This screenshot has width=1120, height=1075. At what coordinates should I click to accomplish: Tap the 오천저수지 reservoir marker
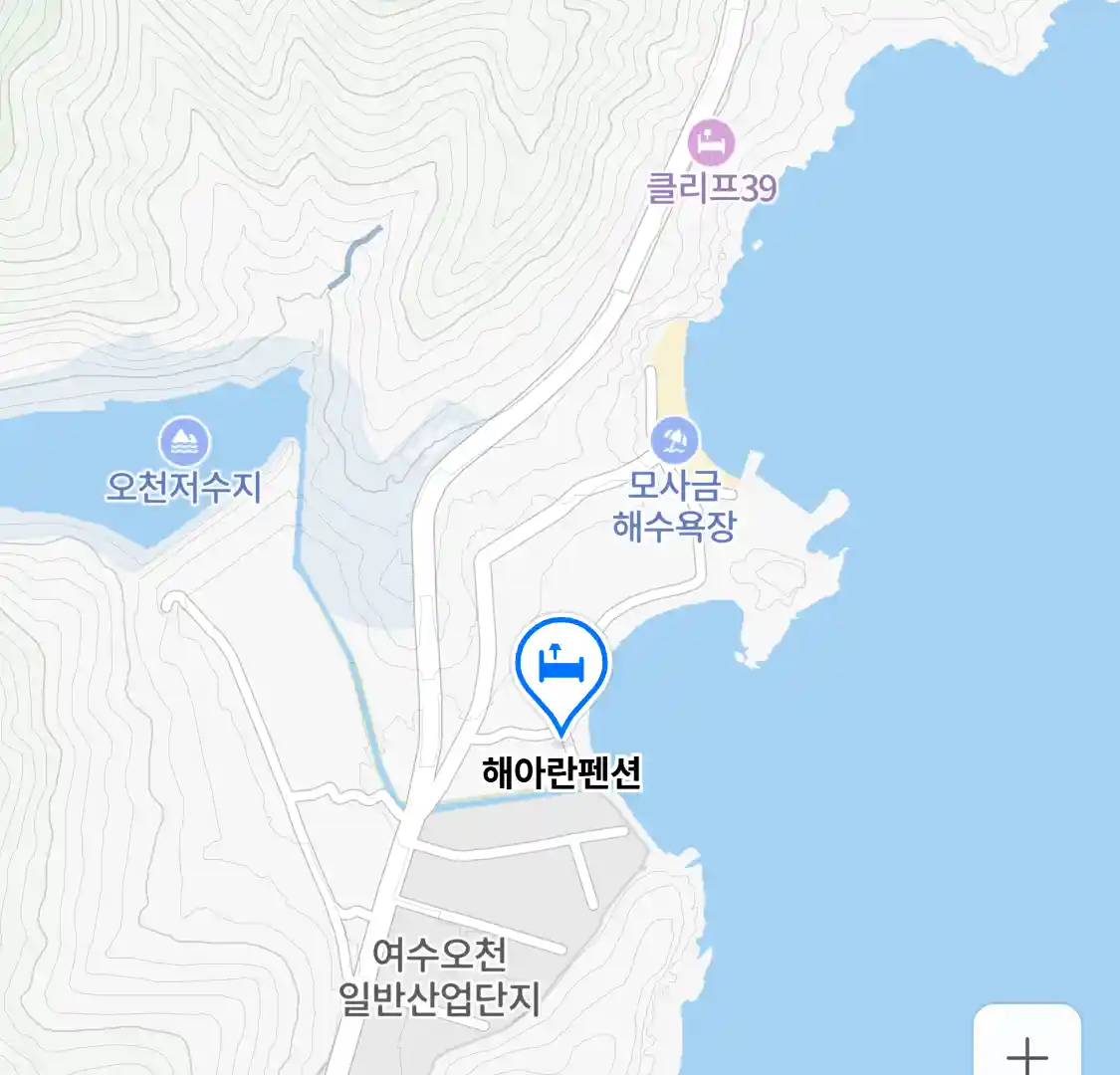[x=184, y=441]
